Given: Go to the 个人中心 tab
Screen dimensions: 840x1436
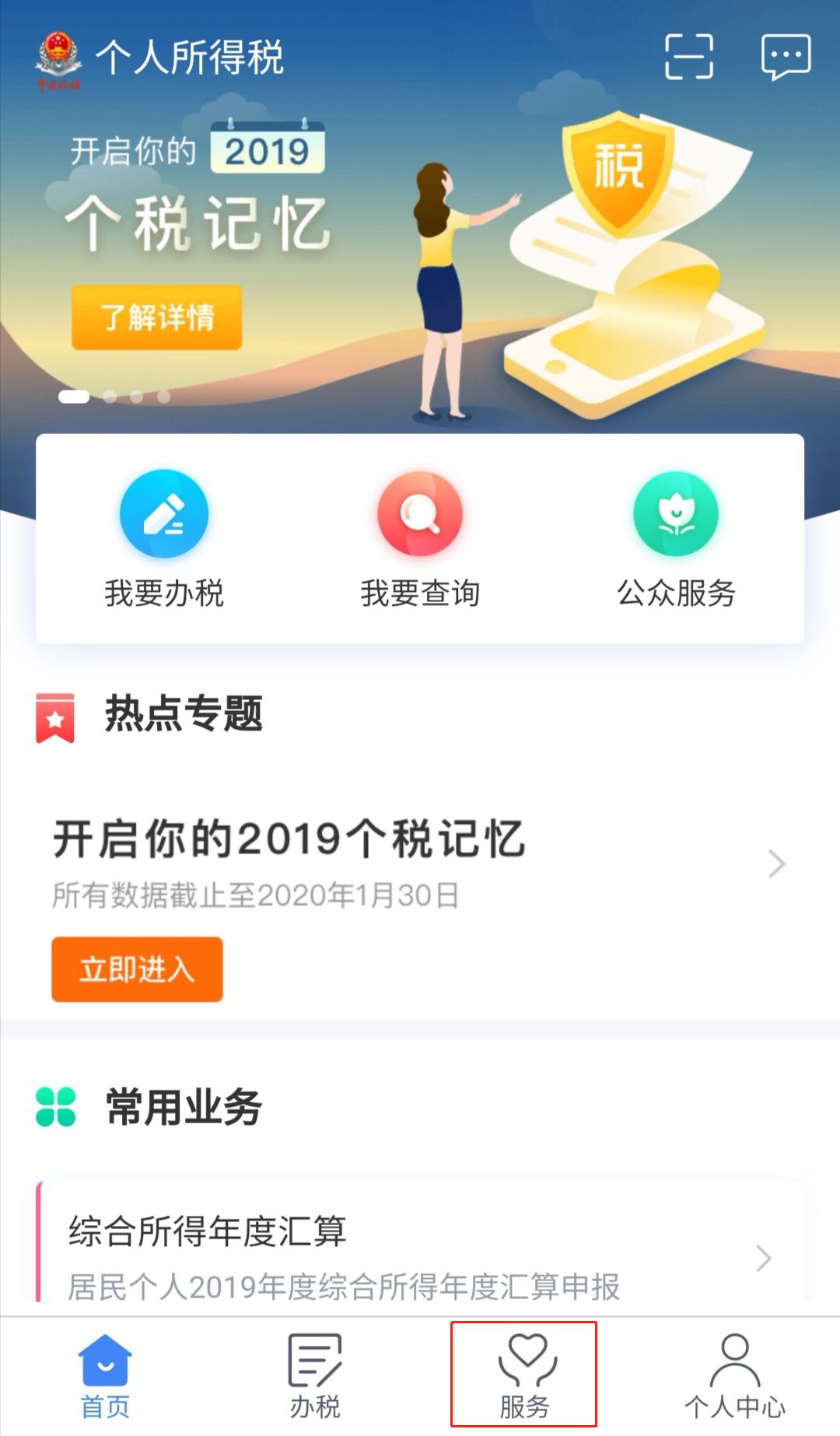Looking at the screenshot, I should (734, 1375).
